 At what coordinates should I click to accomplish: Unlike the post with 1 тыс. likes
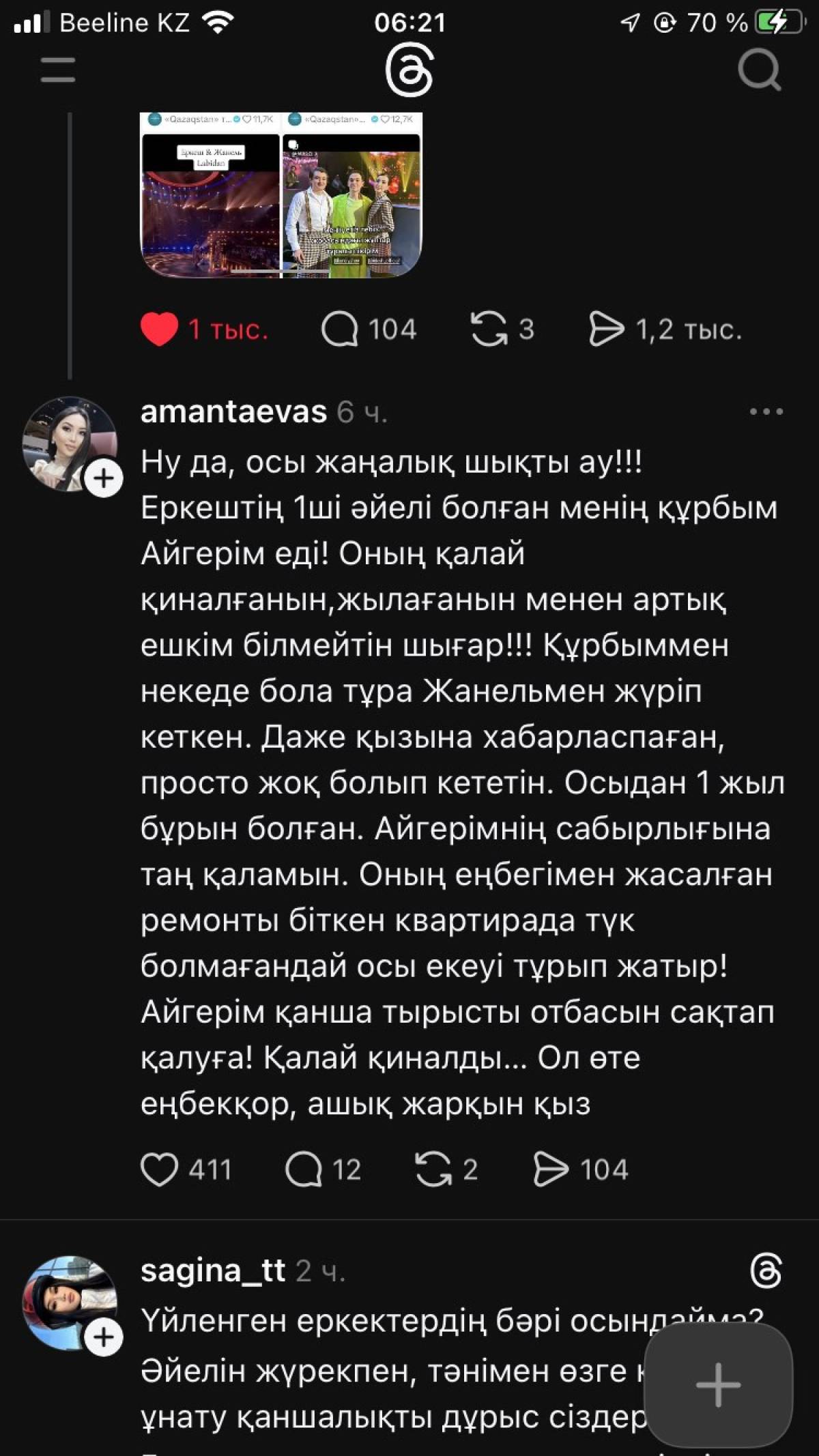159,330
